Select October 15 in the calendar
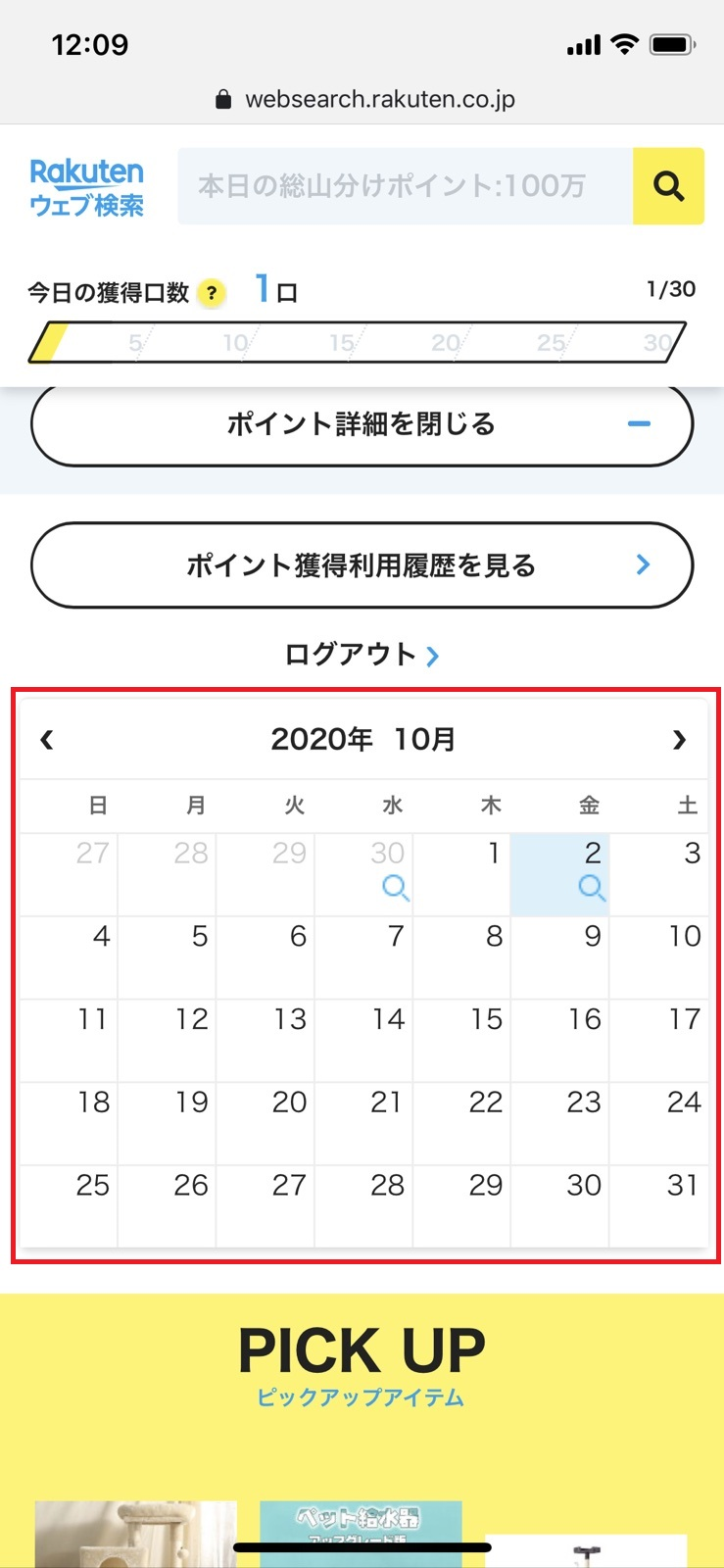 pyautogui.click(x=485, y=1019)
